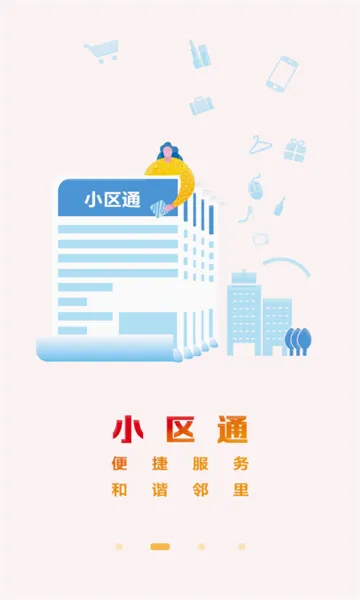The width and height of the screenshot is (360, 600).
Task: Select the third onboarding page dot
Action: [201, 547]
